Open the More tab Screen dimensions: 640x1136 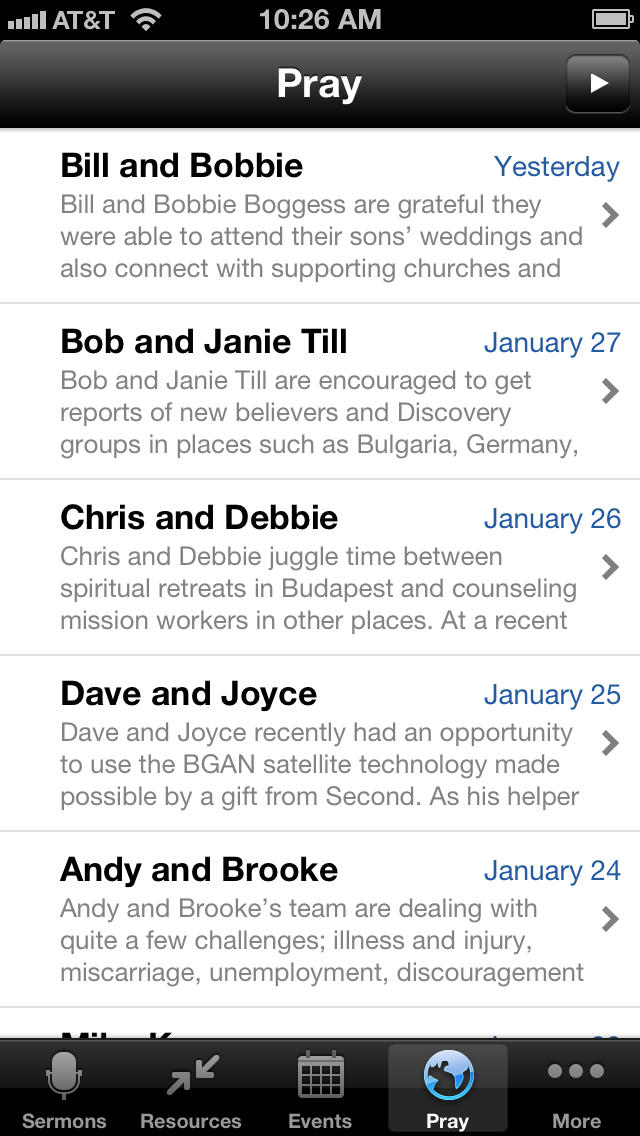576,1088
